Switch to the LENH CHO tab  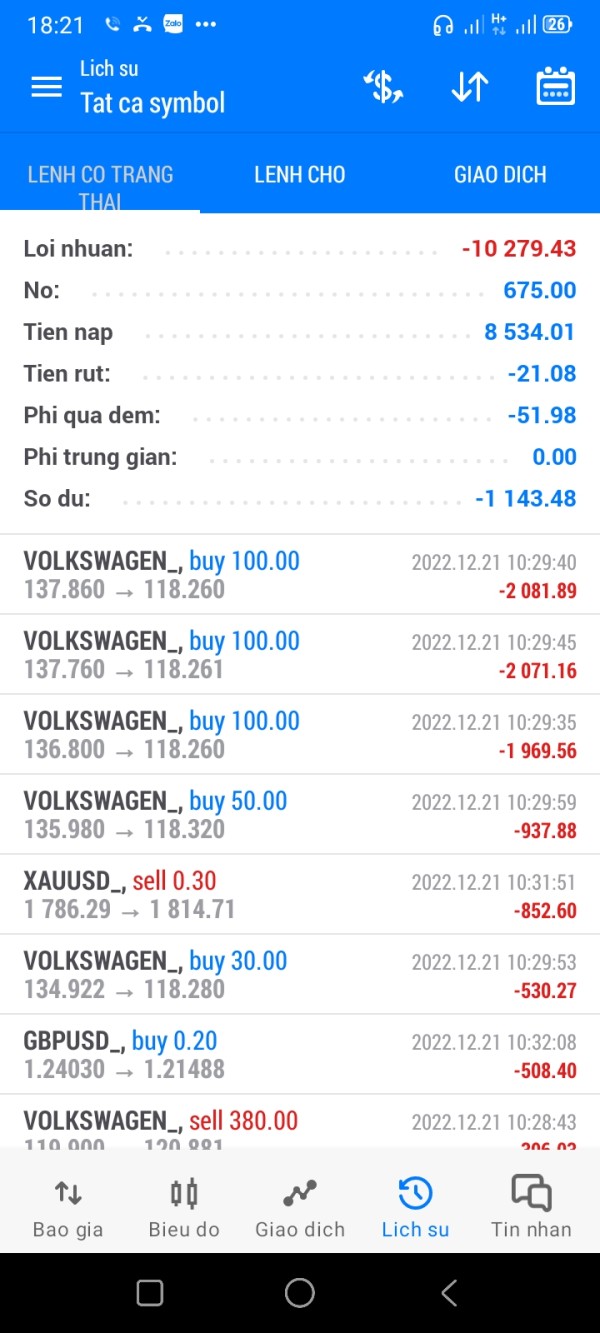click(300, 175)
